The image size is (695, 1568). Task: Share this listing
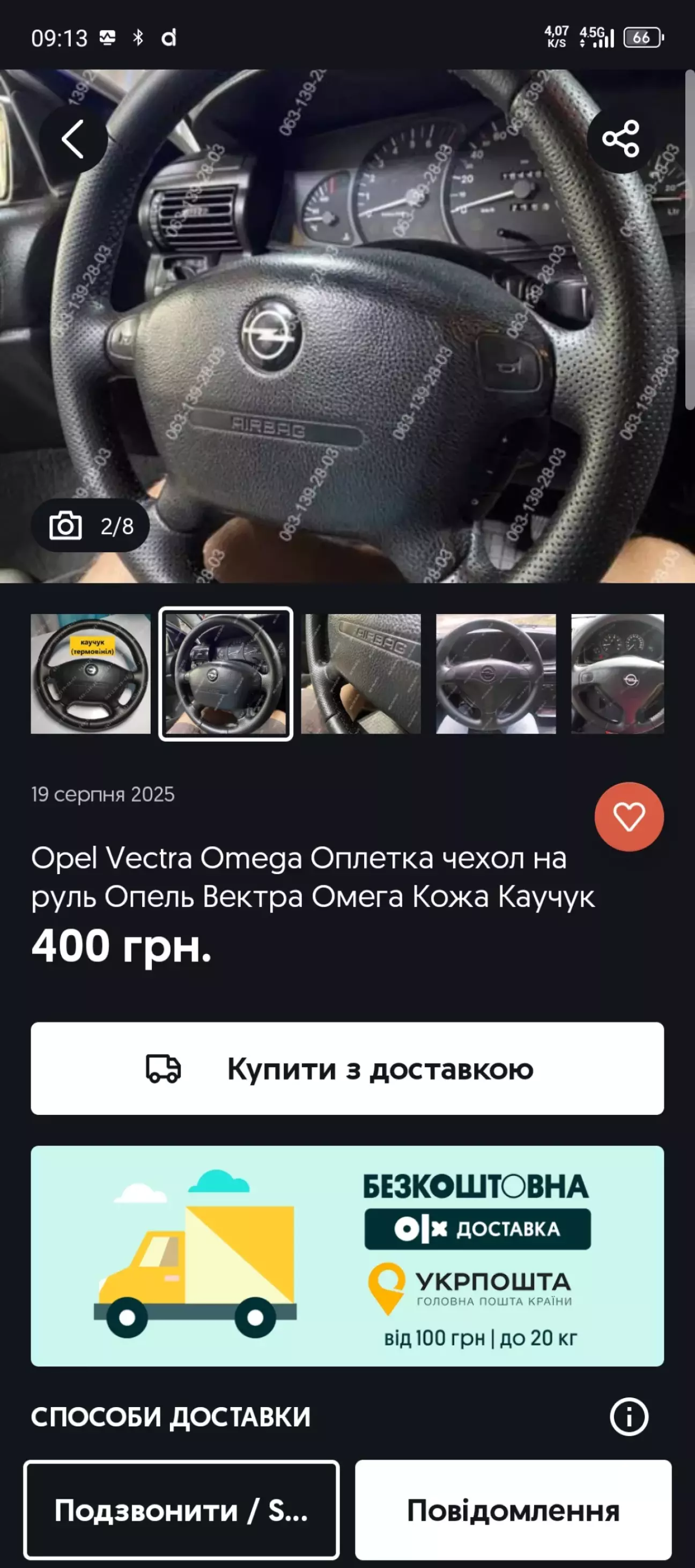[621, 139]
